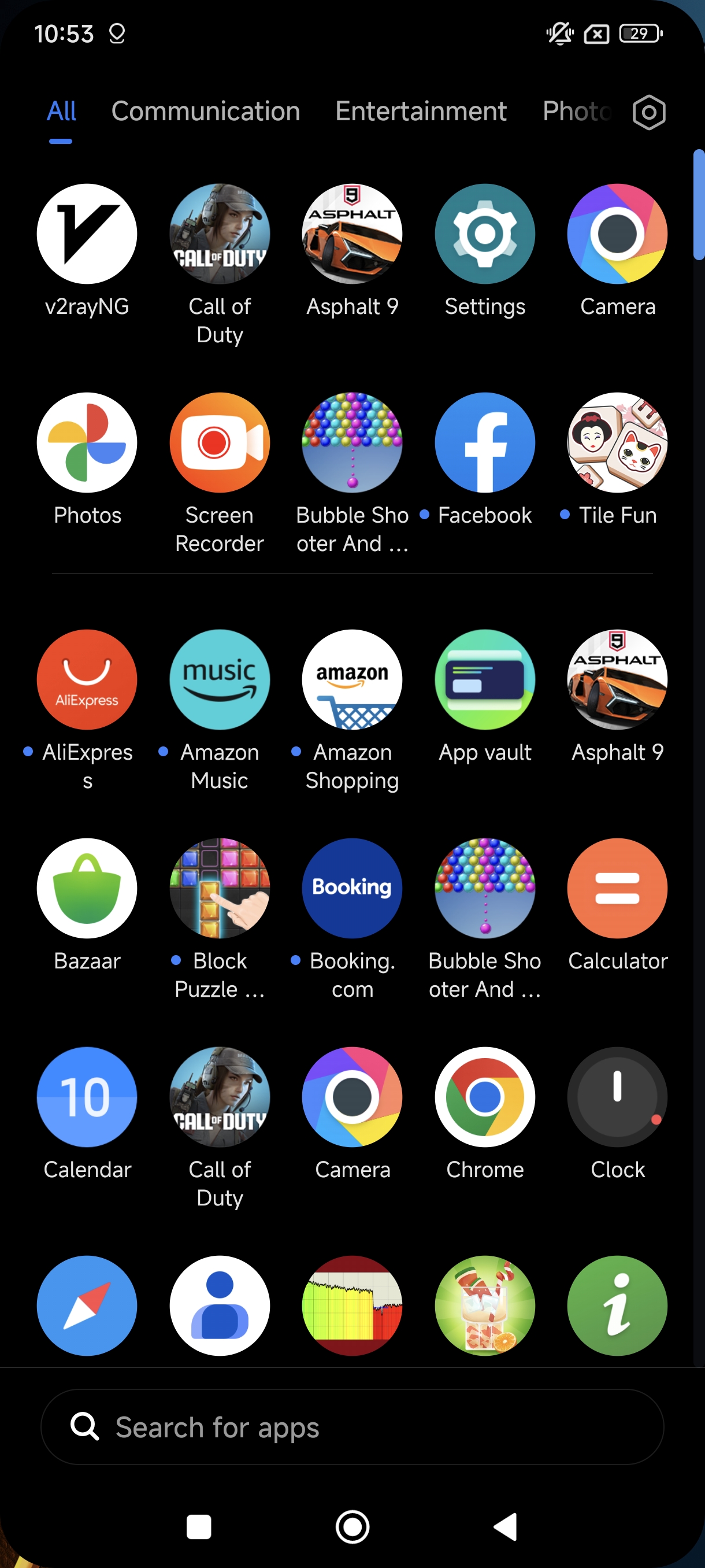Open the Bazaar app store
This screenshot has height=1568, width=705.
(87, 888)
